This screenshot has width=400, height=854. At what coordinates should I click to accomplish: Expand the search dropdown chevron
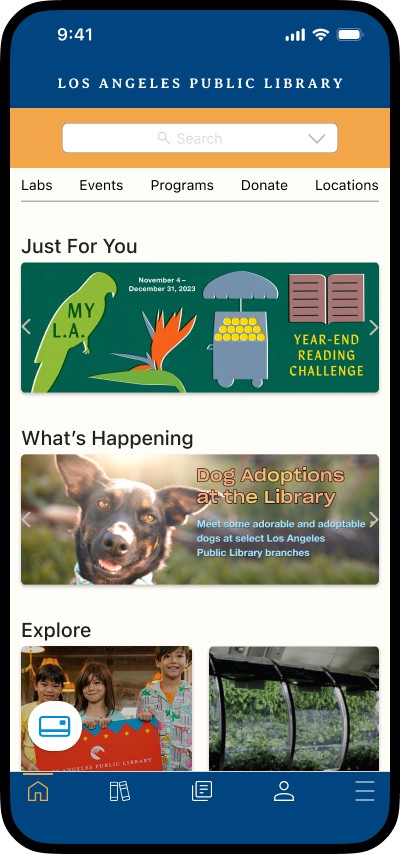click(x=317, y=138)
